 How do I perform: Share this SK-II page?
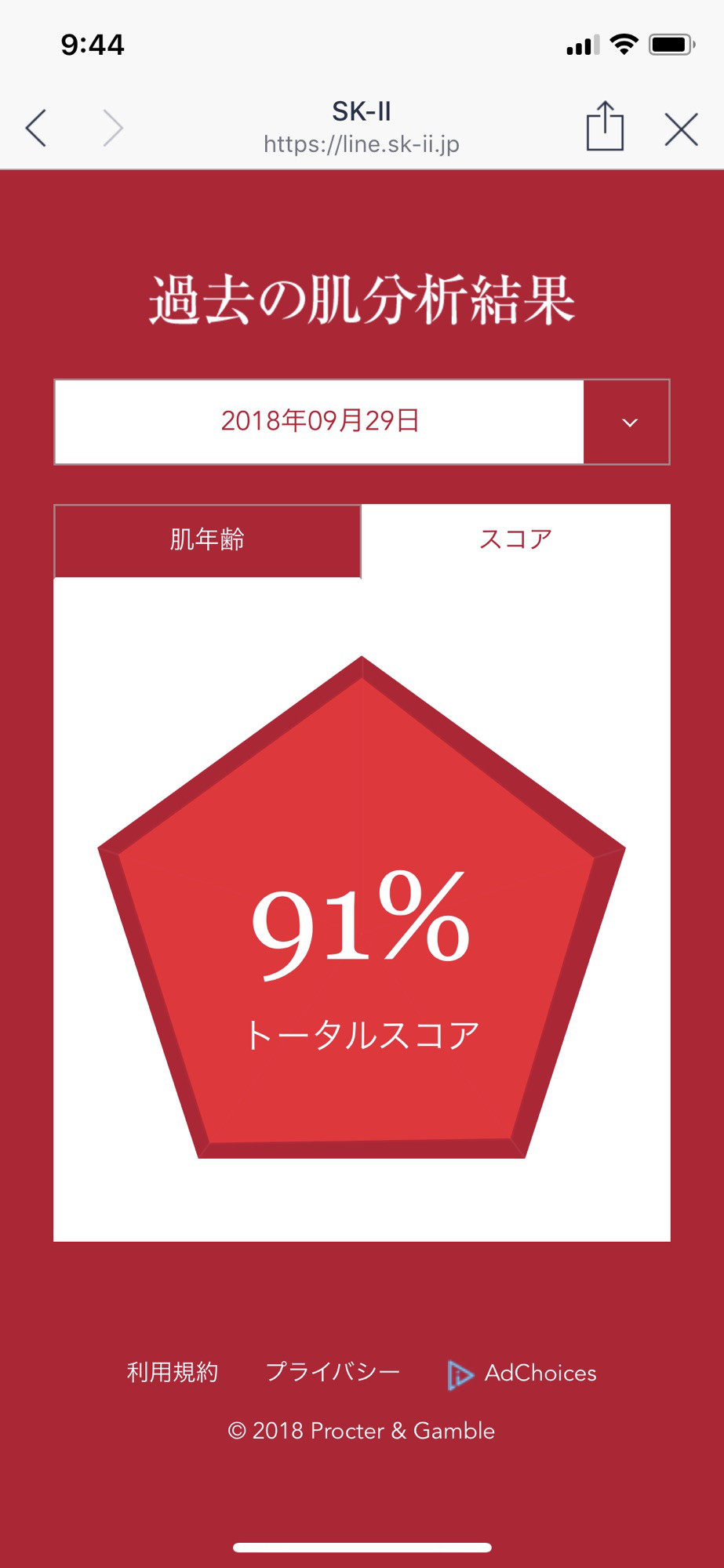[x=605, y=126]
